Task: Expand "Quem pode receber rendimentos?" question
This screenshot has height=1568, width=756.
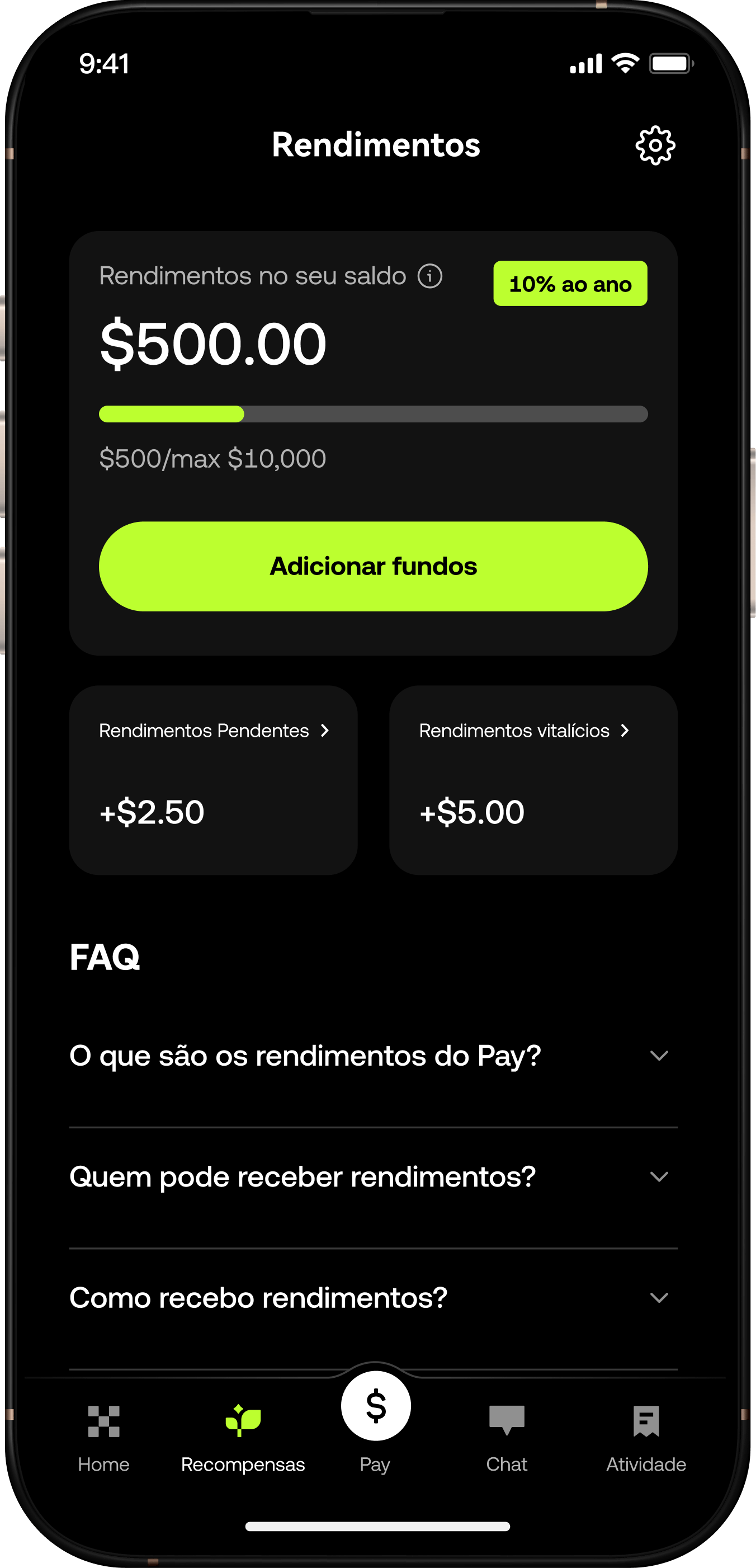Action: (x=373, y=1177)
